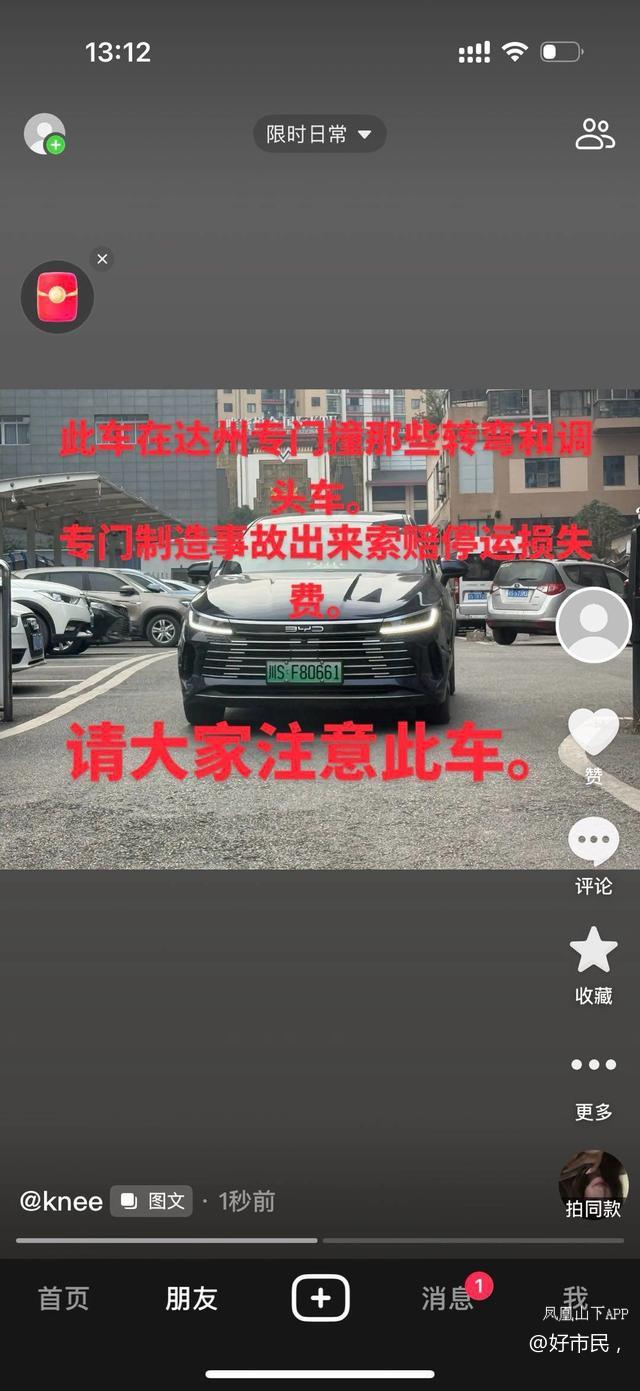Image resolution: width=640 pixels, height=1391 pixels.
Task: Tap 拍同款 to shoot the same style
Action: pos(593,1184)
